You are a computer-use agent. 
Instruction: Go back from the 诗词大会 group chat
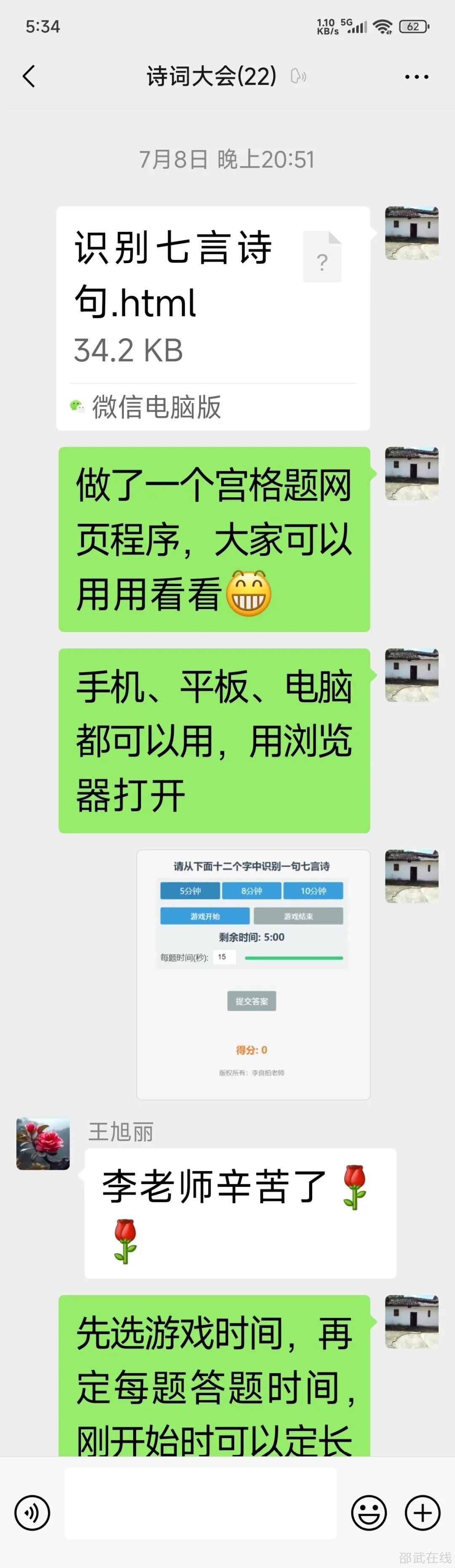coord(29,77)
